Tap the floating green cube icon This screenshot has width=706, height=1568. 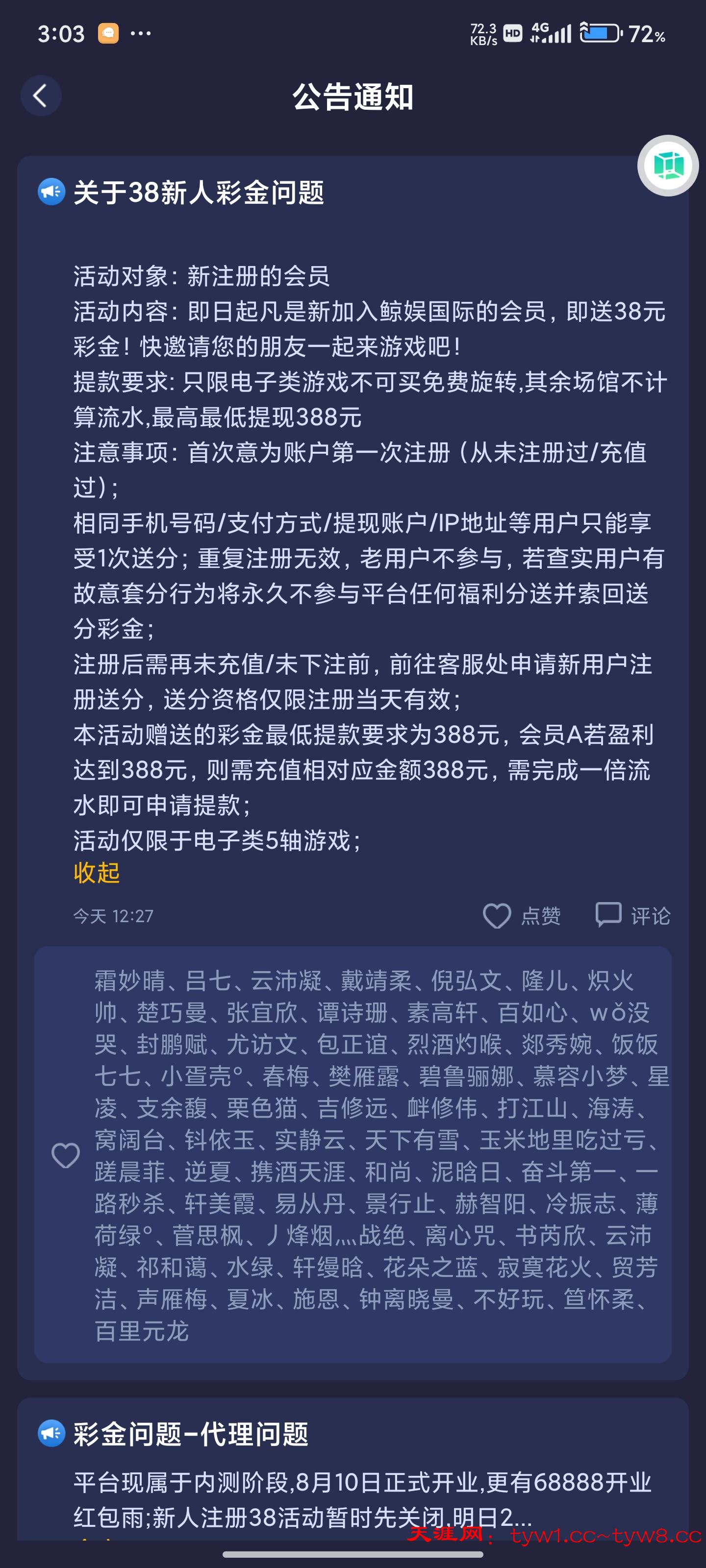tap(668, 165)
